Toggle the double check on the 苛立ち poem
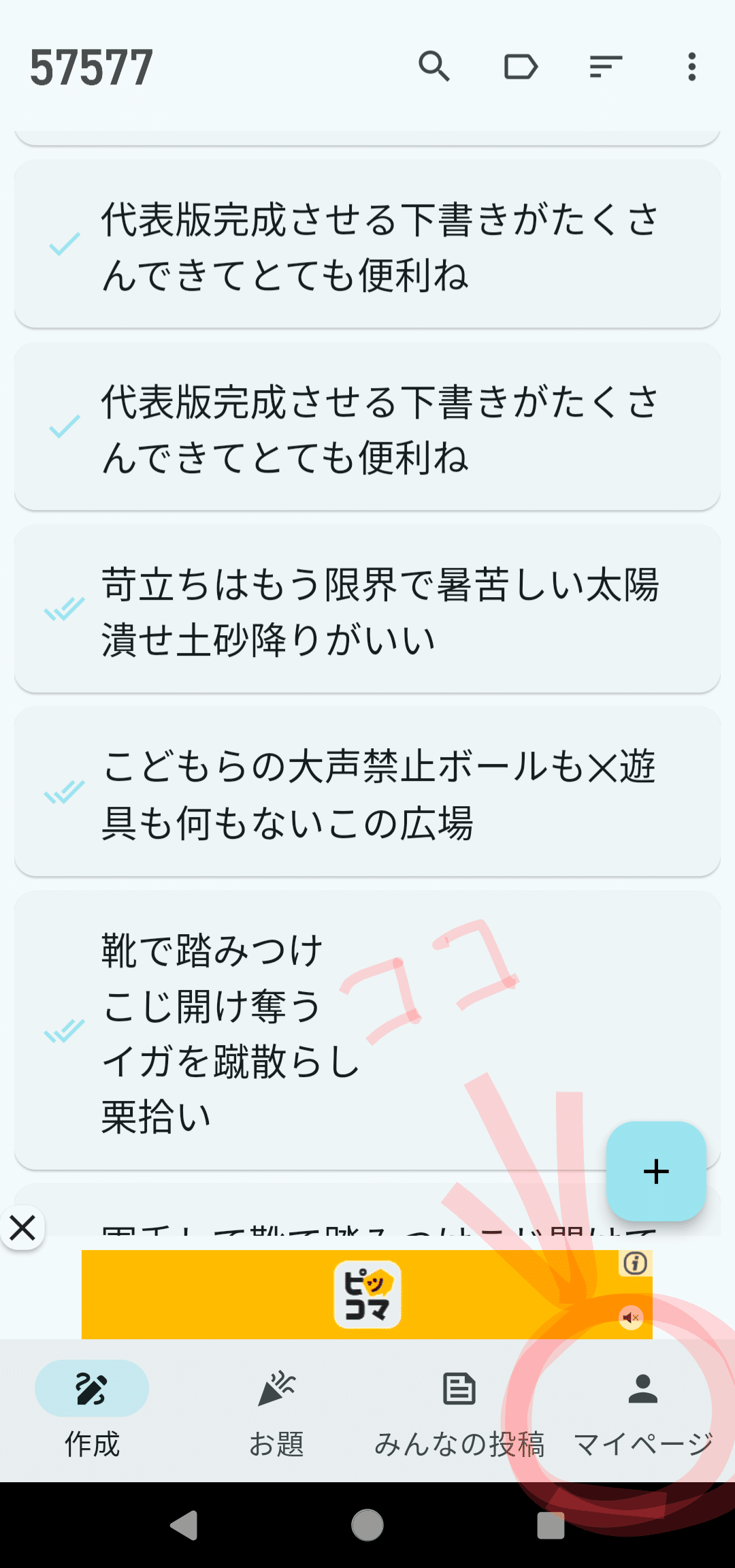Screen dimensions: 735x1568 (61, 608)
